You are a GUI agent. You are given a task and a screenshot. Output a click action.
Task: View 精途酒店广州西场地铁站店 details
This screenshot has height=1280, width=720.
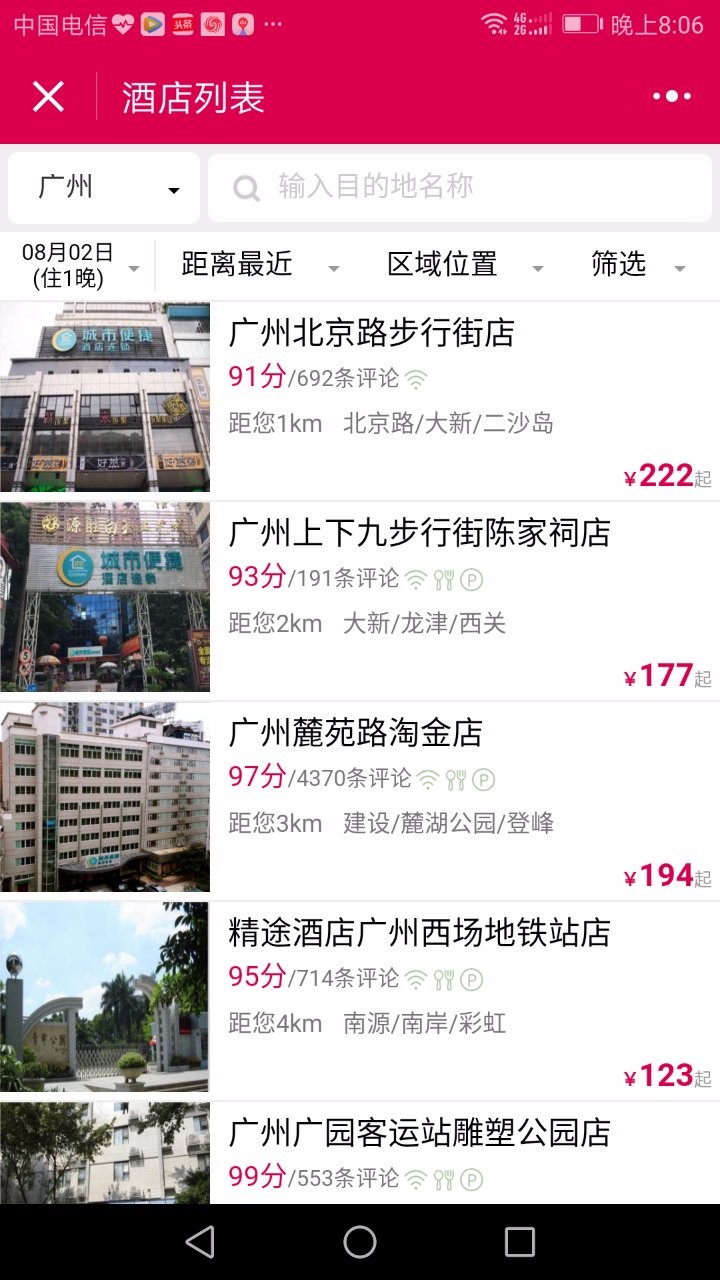[x=360, y=1000]
